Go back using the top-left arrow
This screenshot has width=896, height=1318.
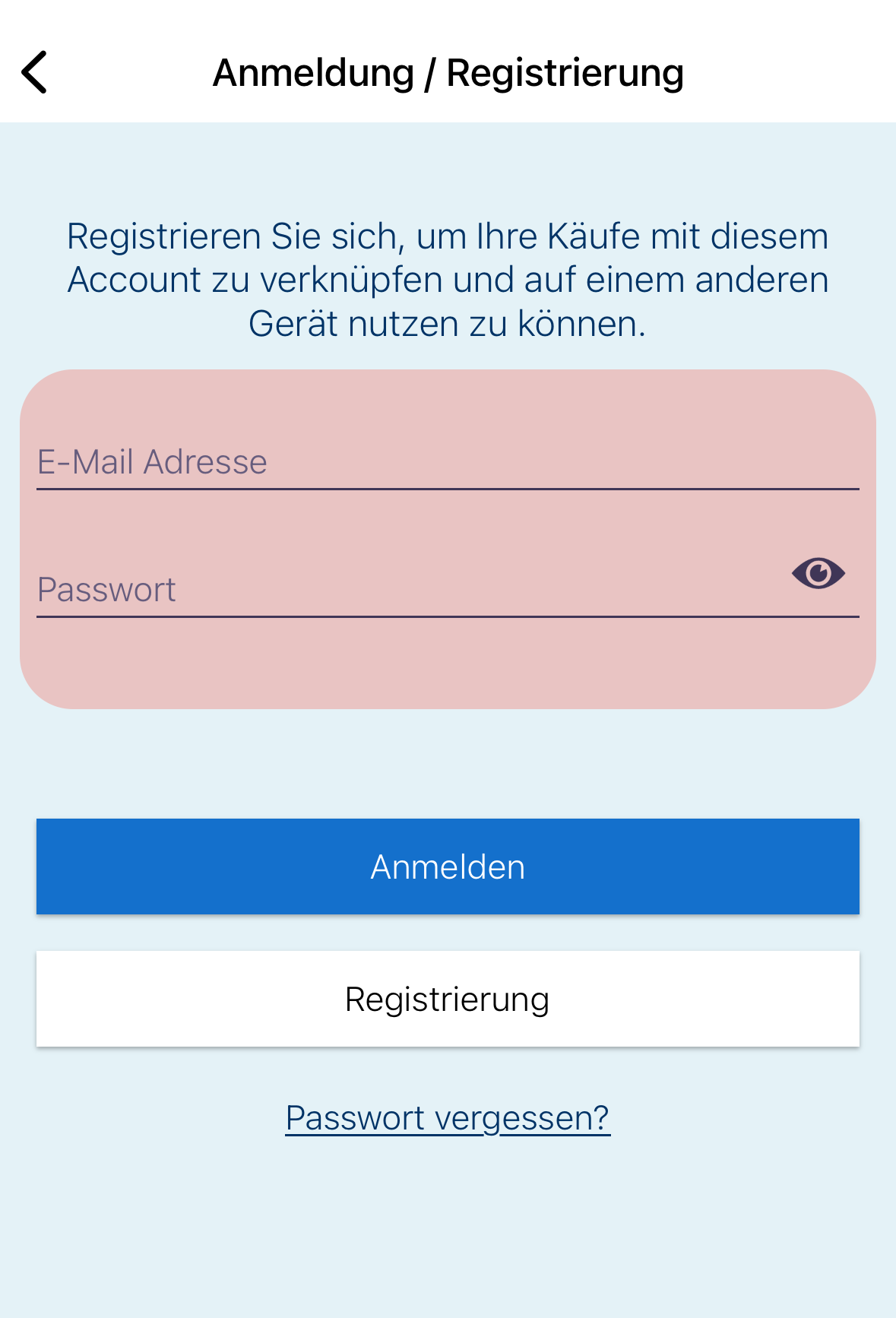[35, 73]
